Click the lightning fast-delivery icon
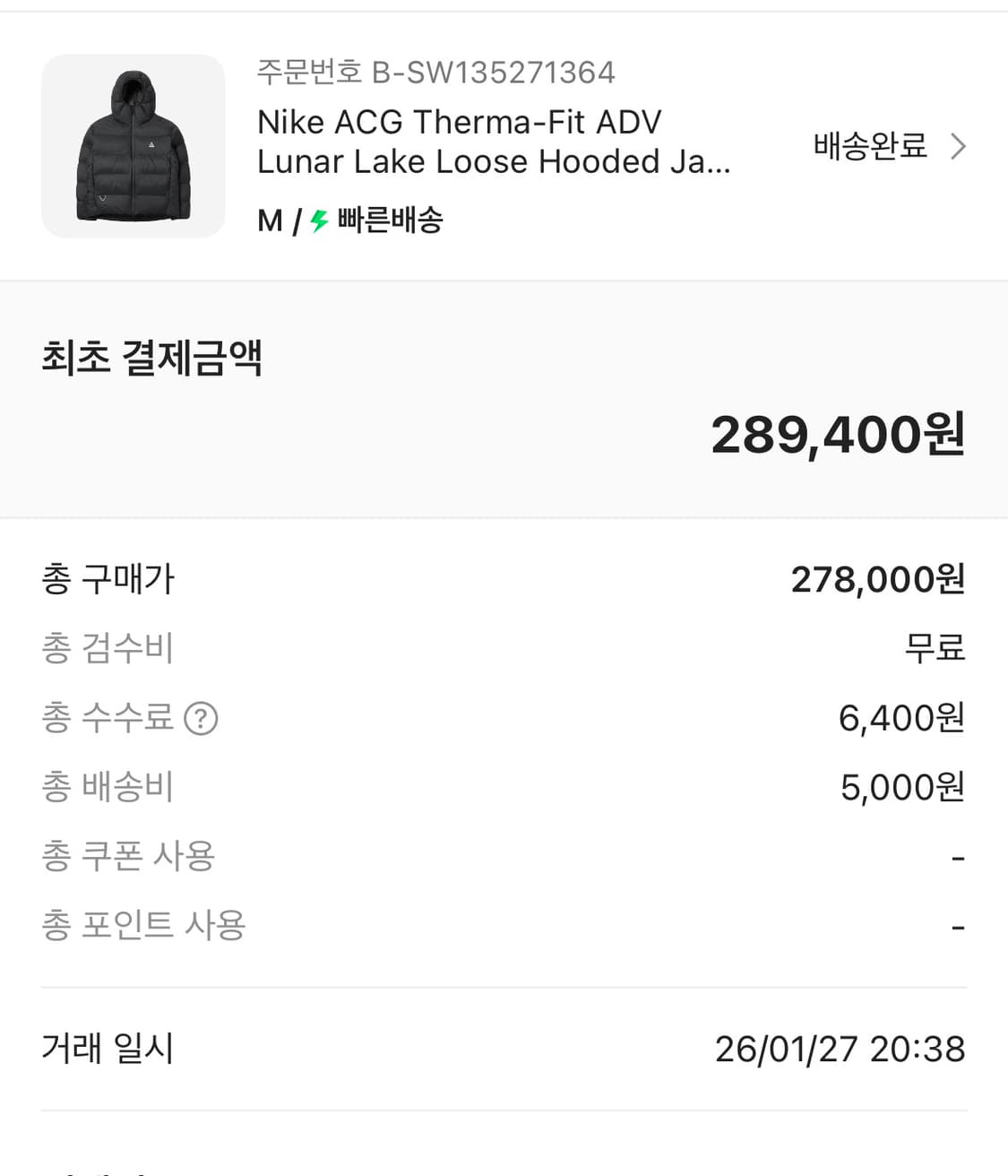 [315, 219]
